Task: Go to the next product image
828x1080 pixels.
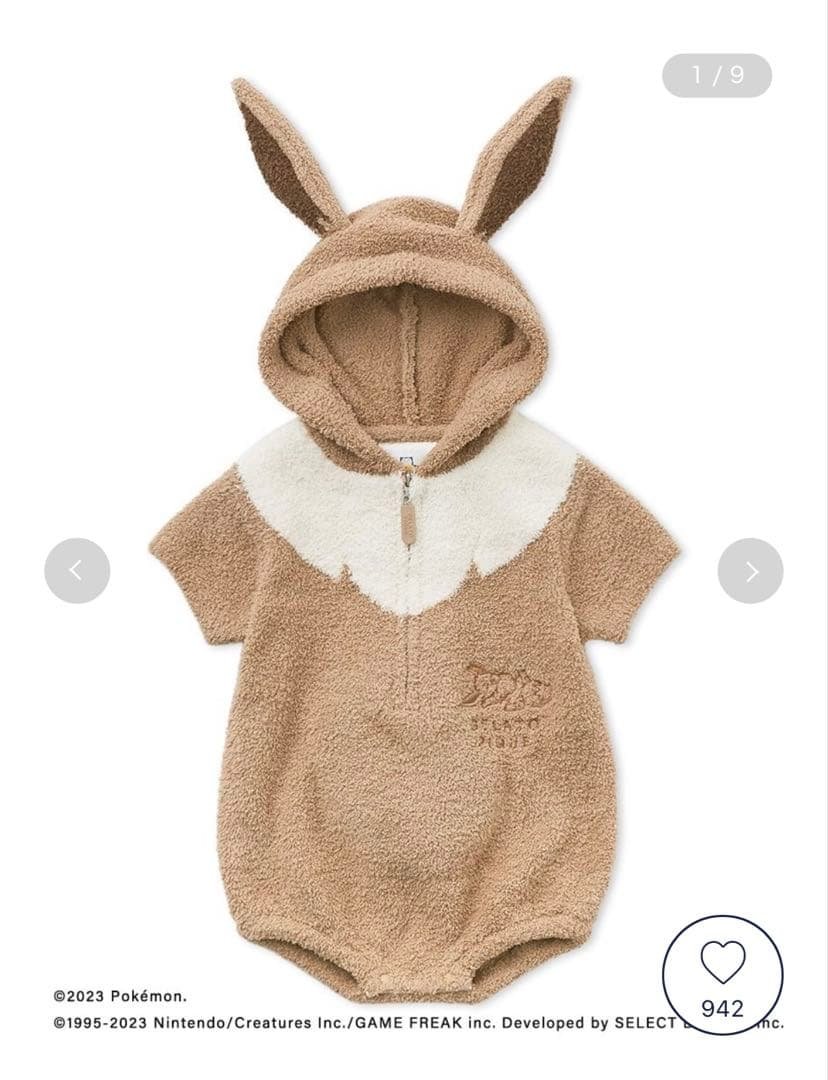Action: (x=750, y=570)
